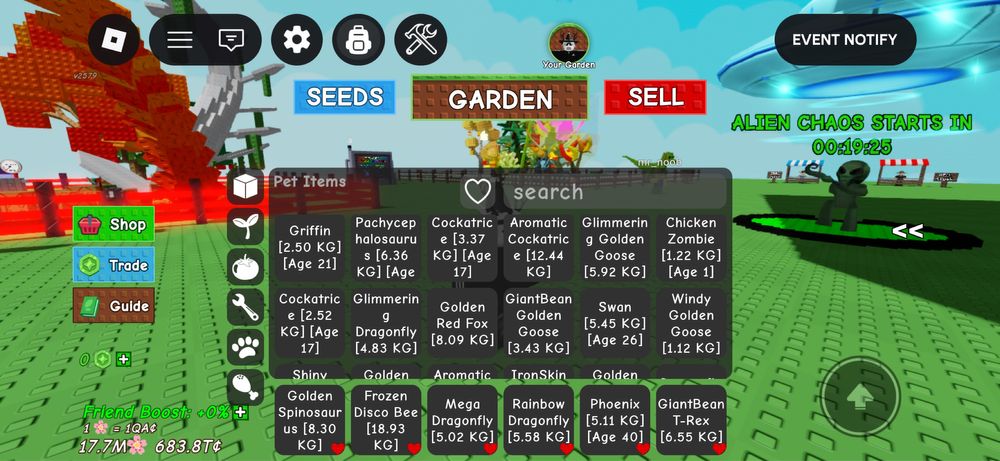Open the Trade menu
Image resolution: width=1000 pixels, height=461 pixels.
pyautogui.click(x=114, y=265)
